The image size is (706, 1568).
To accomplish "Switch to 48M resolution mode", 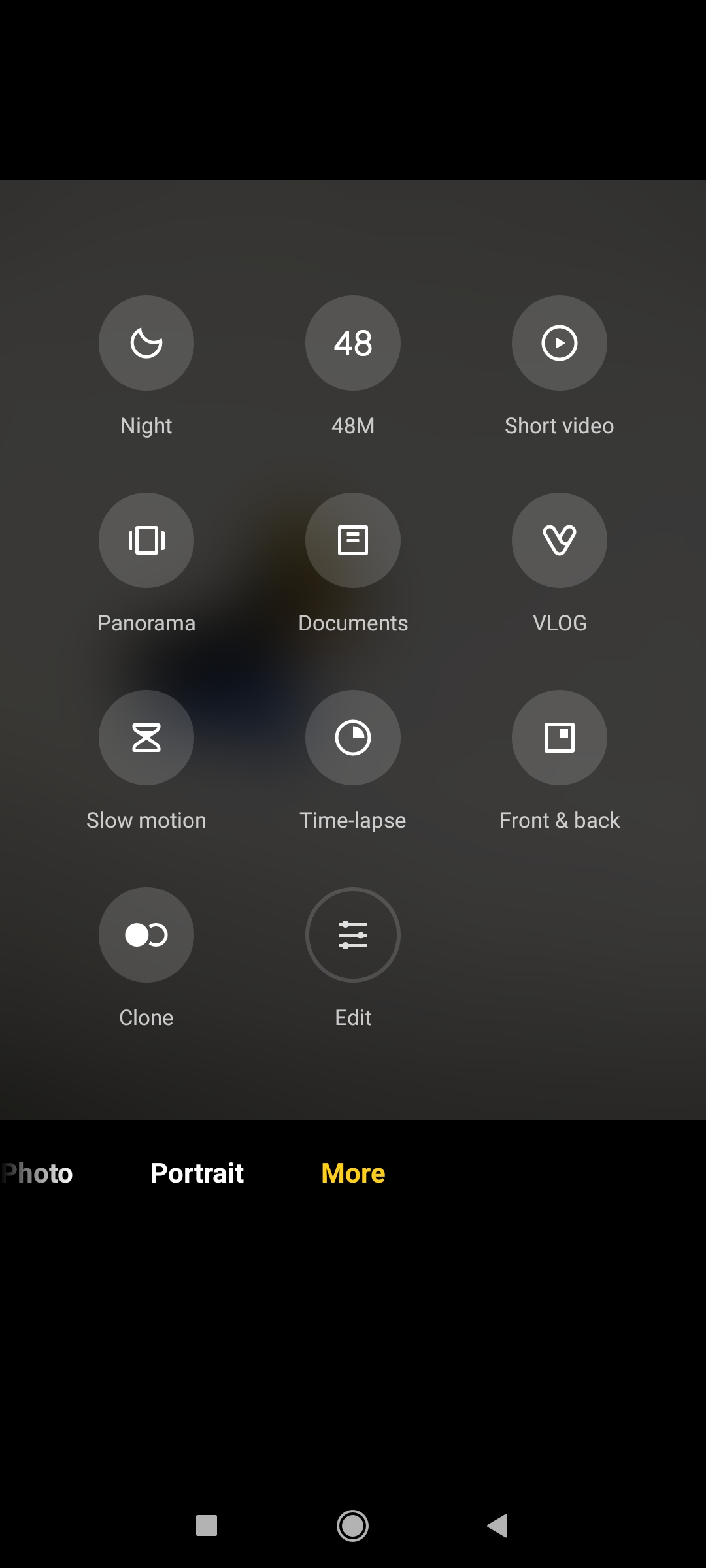I will (x=353, y=344).
